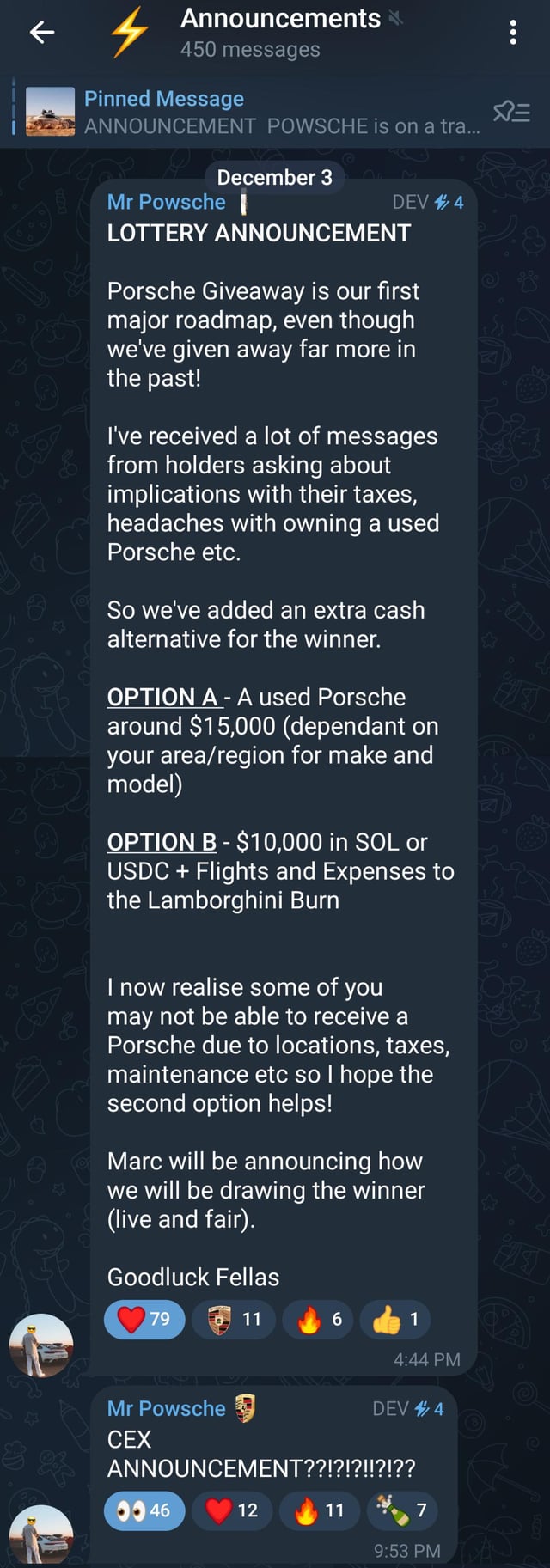Open Mr Powsche's profile from lottery post
Viewport: 550px width, 1568px height.
click(166, 202)
